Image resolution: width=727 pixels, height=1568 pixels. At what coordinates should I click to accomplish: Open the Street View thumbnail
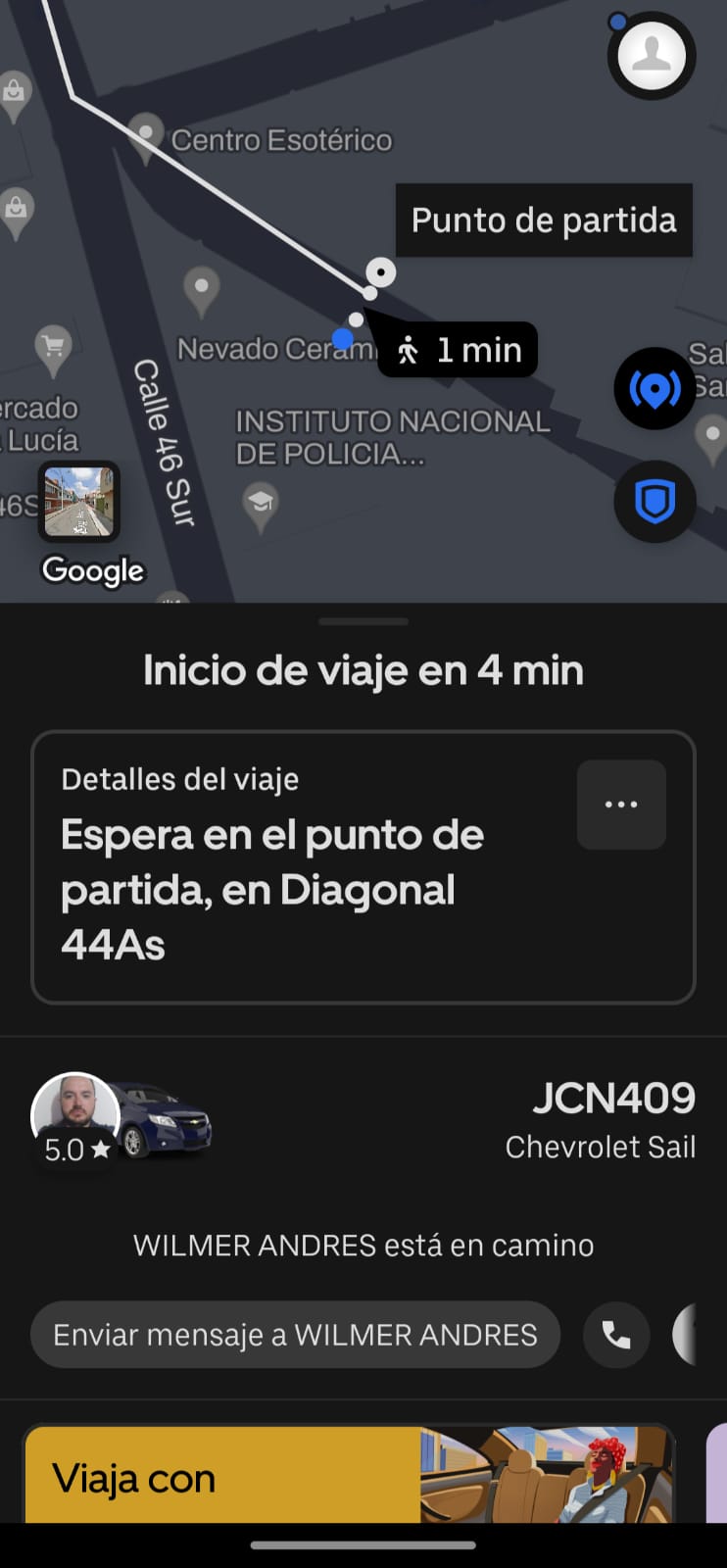click(x=79, y=502)
